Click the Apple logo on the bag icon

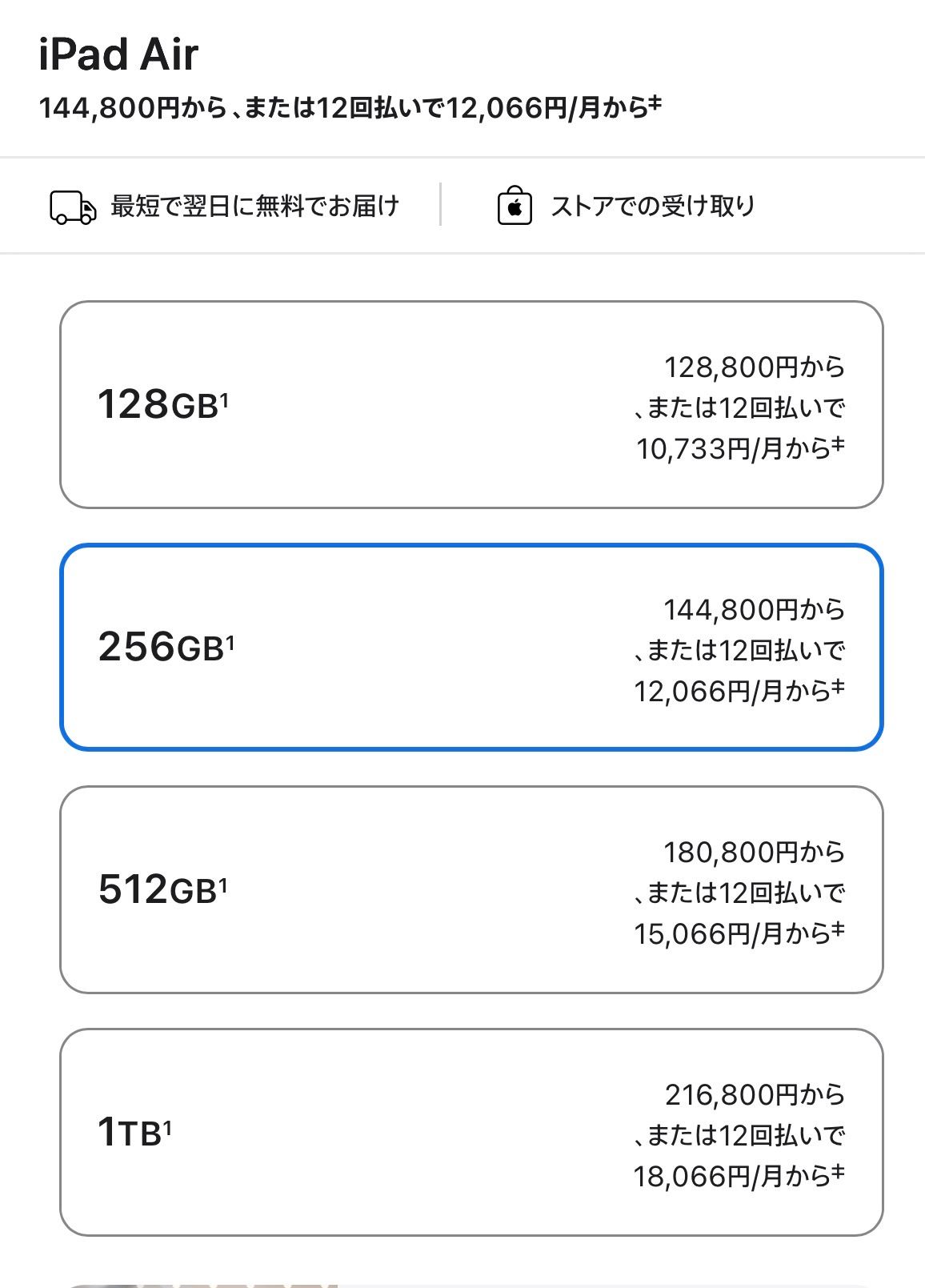[x=516, y=208]
